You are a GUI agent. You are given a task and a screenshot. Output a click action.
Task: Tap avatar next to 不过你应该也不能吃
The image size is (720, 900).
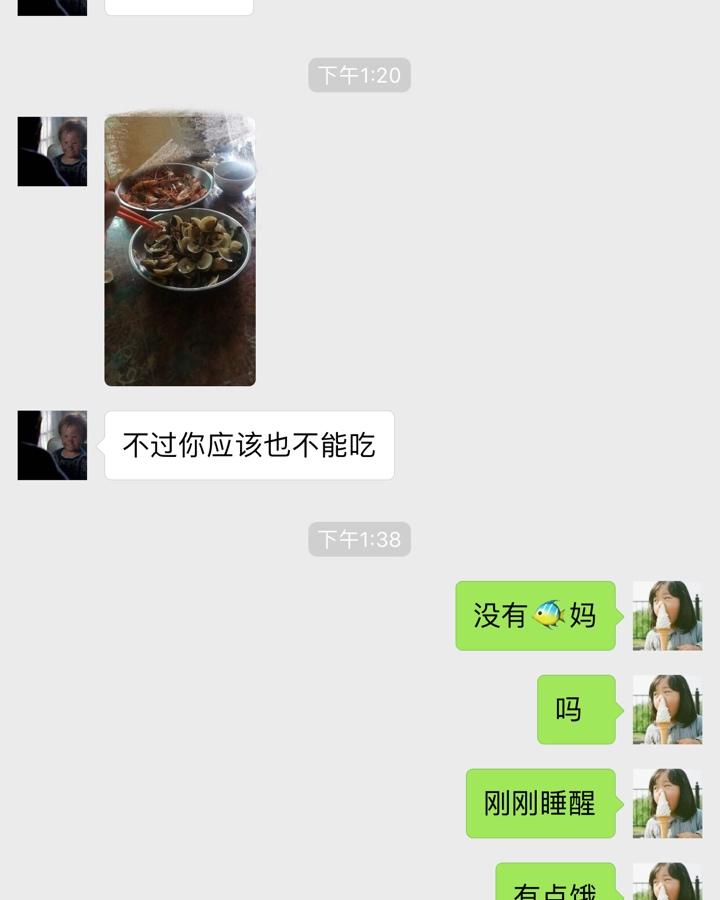[52, 445]
